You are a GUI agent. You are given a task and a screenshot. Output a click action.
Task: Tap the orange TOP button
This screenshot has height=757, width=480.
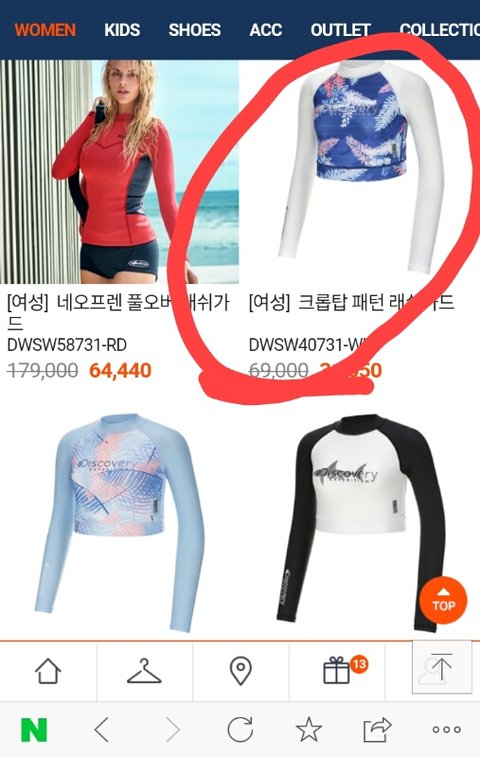(x=443, y=600)
